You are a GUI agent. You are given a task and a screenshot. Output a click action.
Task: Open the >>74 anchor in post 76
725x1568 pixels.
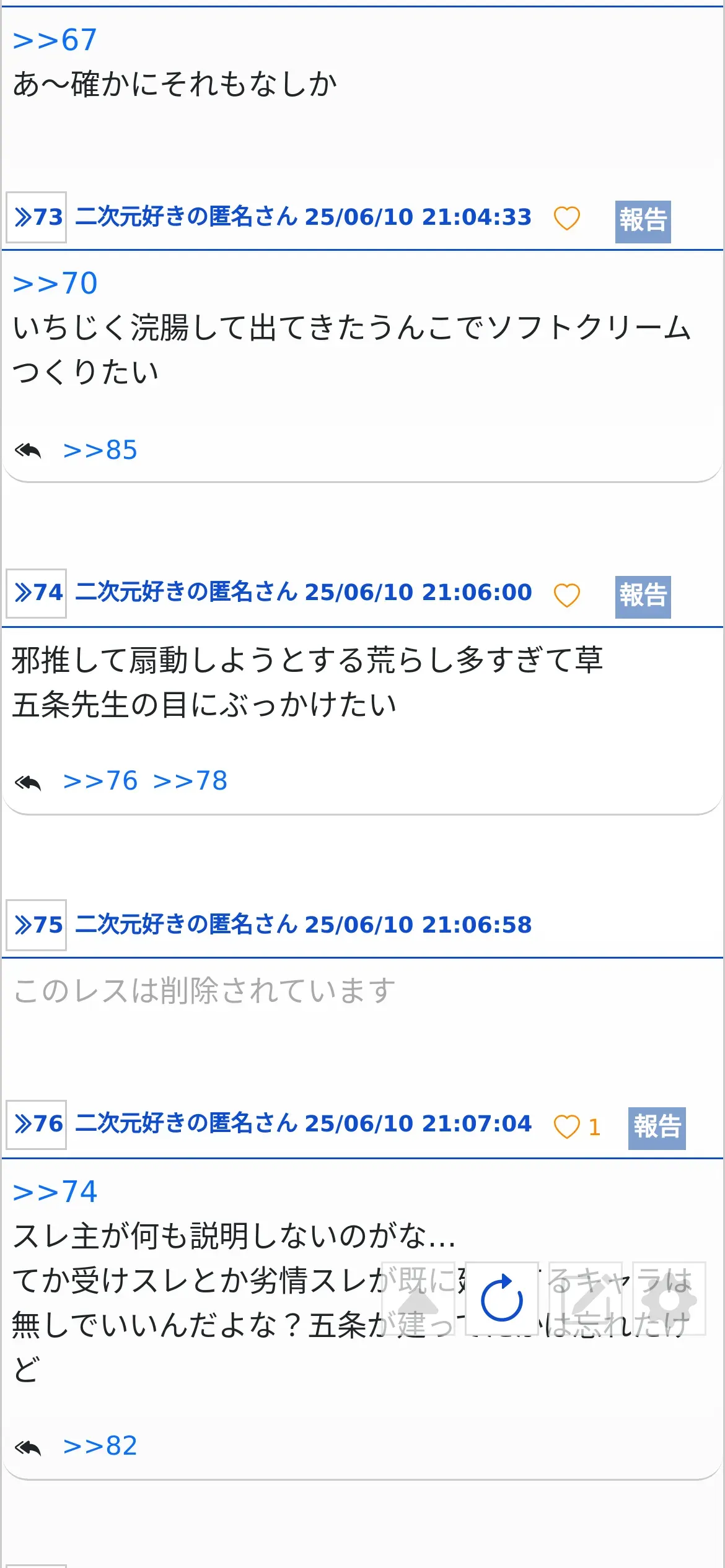tap(55, 1191)
